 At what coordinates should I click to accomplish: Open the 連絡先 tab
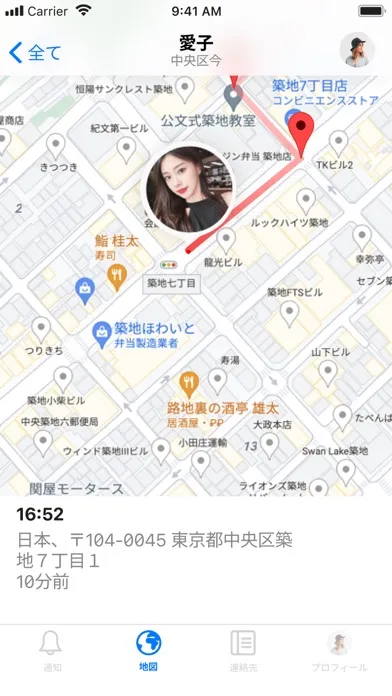[243, 651]
